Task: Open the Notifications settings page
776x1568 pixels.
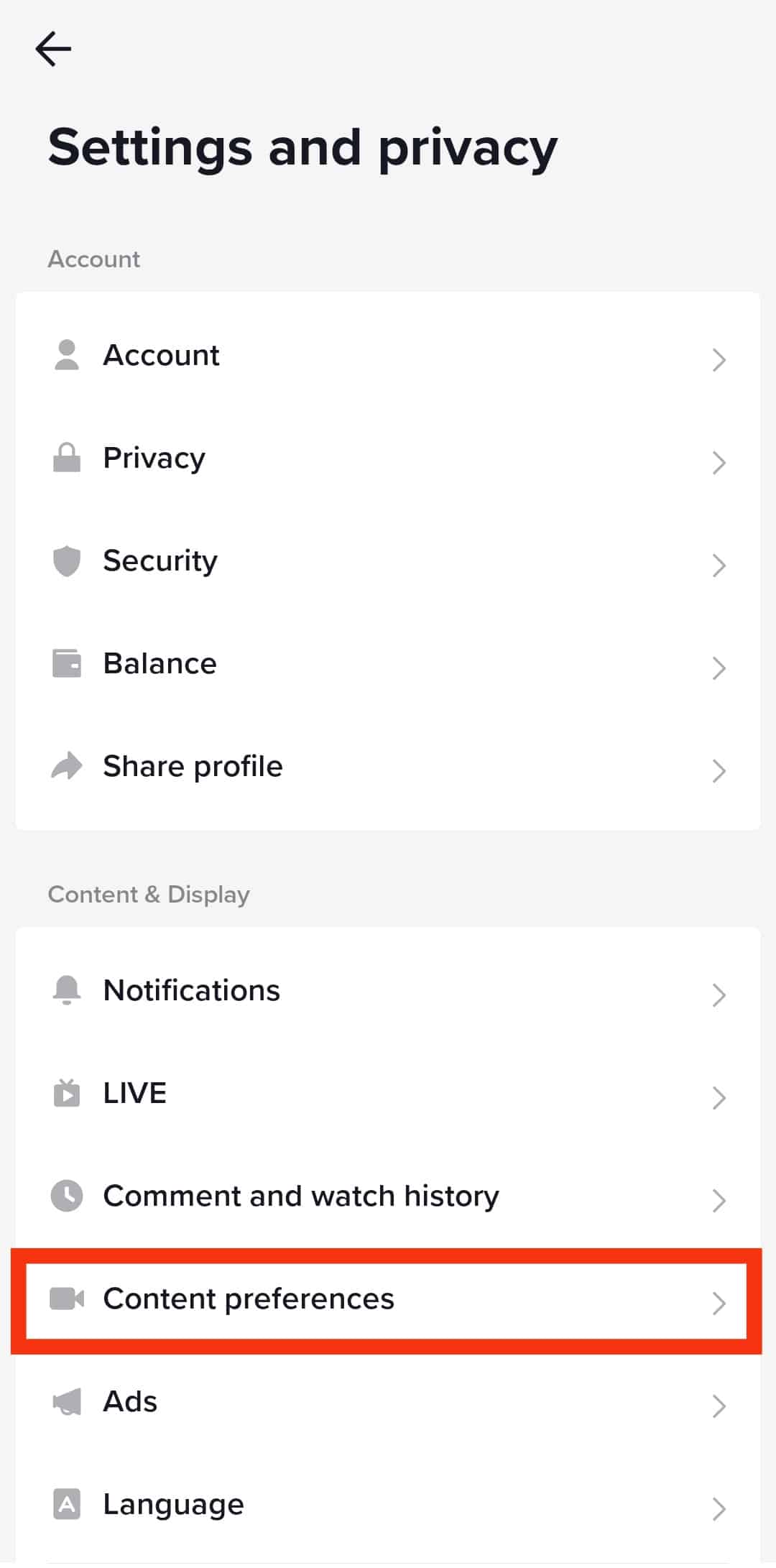Action: (x=388, y=990)
